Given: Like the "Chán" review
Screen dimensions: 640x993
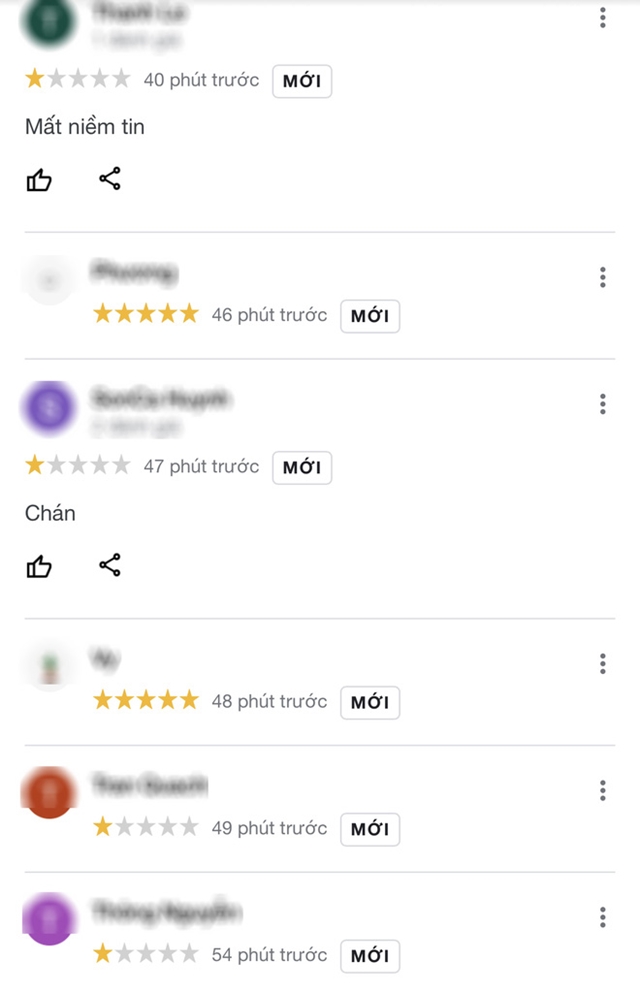Looking at the screenshot, I should [39, 567].
